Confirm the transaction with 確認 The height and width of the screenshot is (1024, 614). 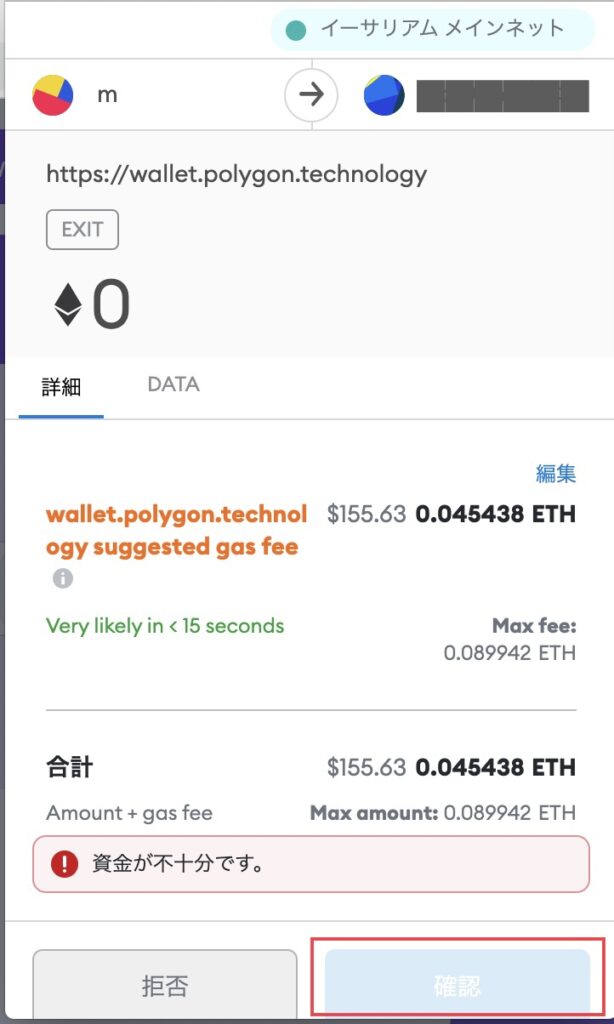[457, 985]
